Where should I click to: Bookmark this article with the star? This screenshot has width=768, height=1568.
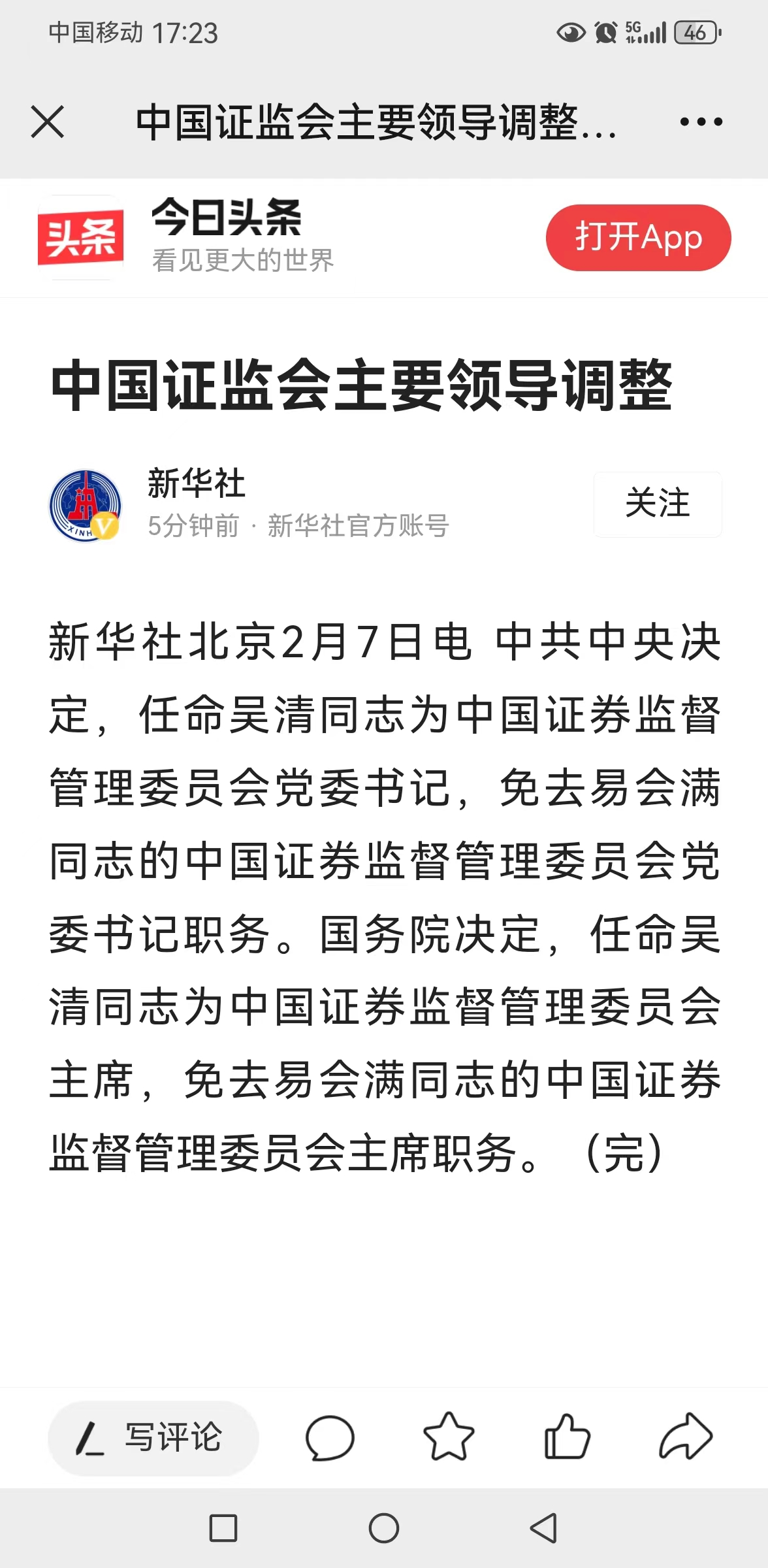tap(449, 1437)
